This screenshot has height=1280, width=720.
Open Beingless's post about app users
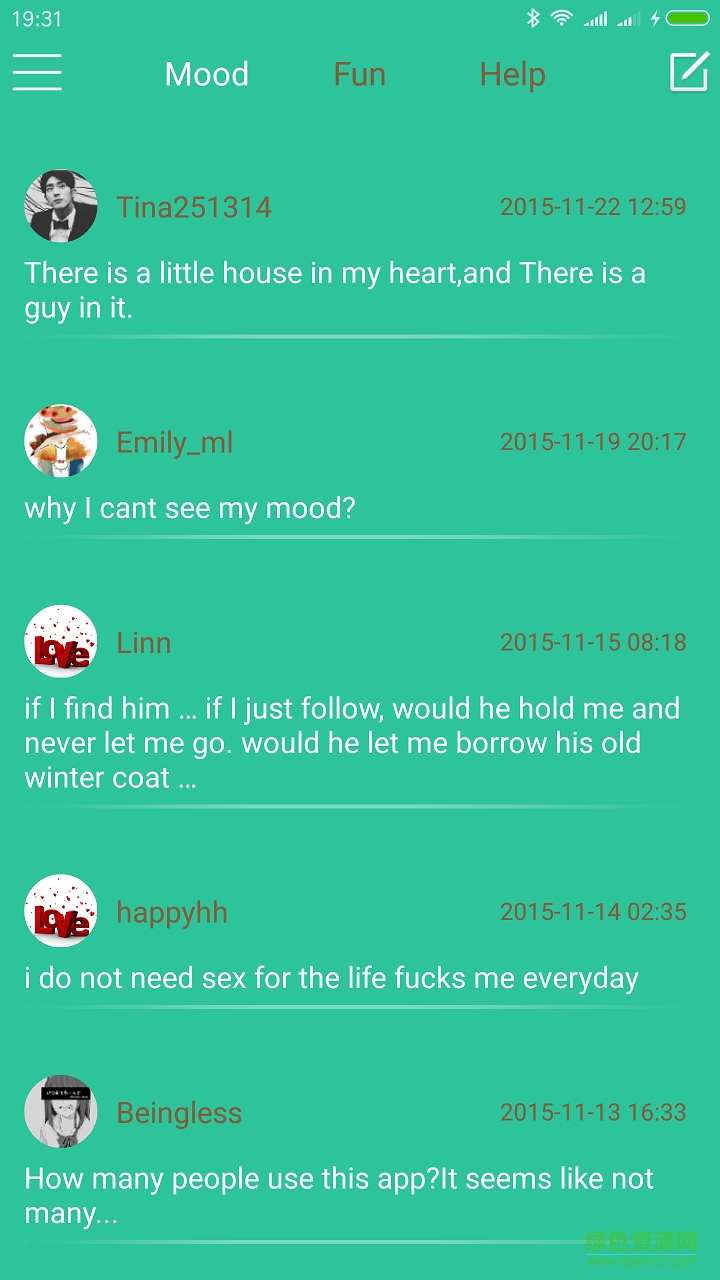(340, 1195)
